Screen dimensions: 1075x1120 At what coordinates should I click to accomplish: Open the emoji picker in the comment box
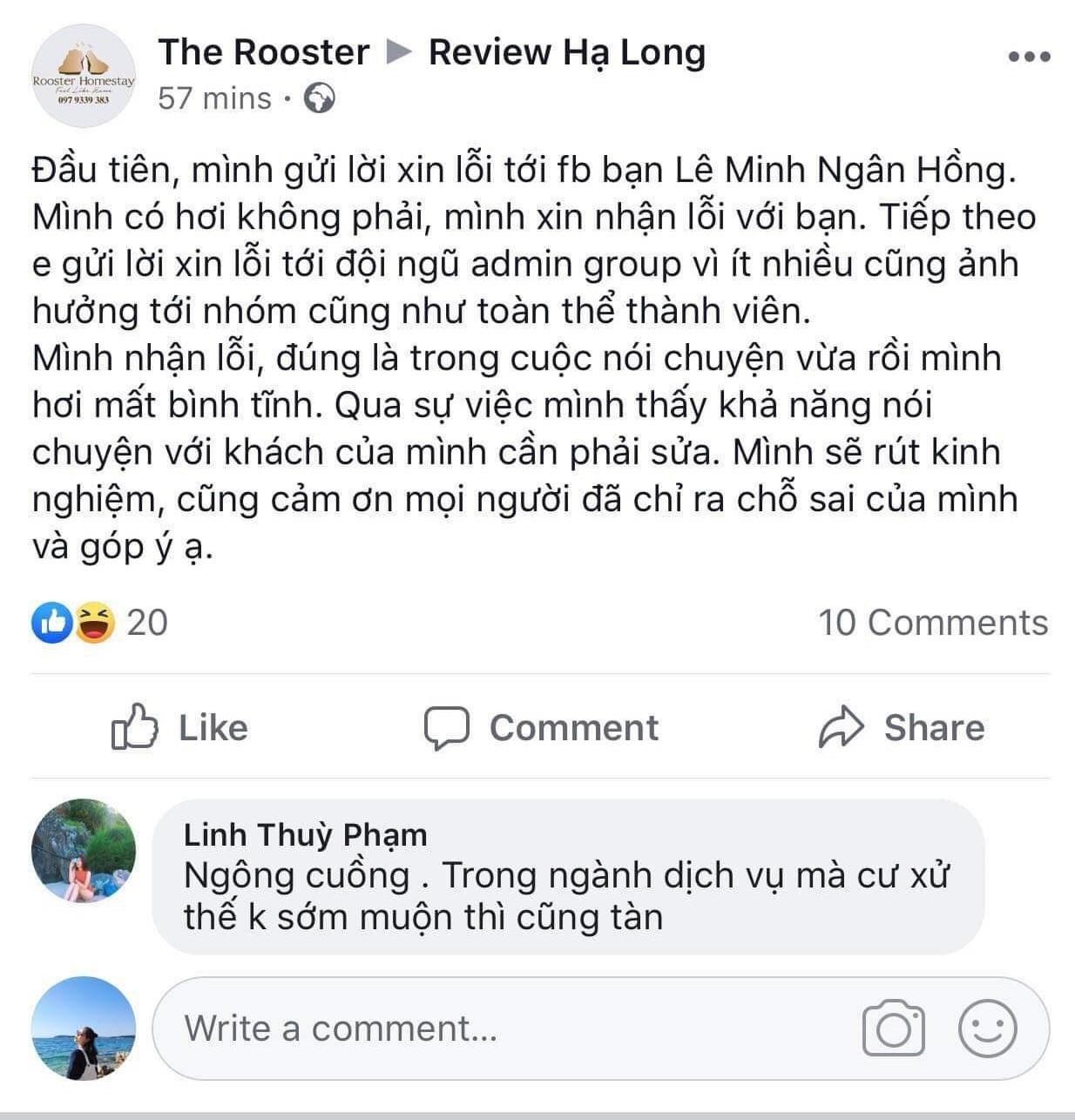coord(989,1028)
